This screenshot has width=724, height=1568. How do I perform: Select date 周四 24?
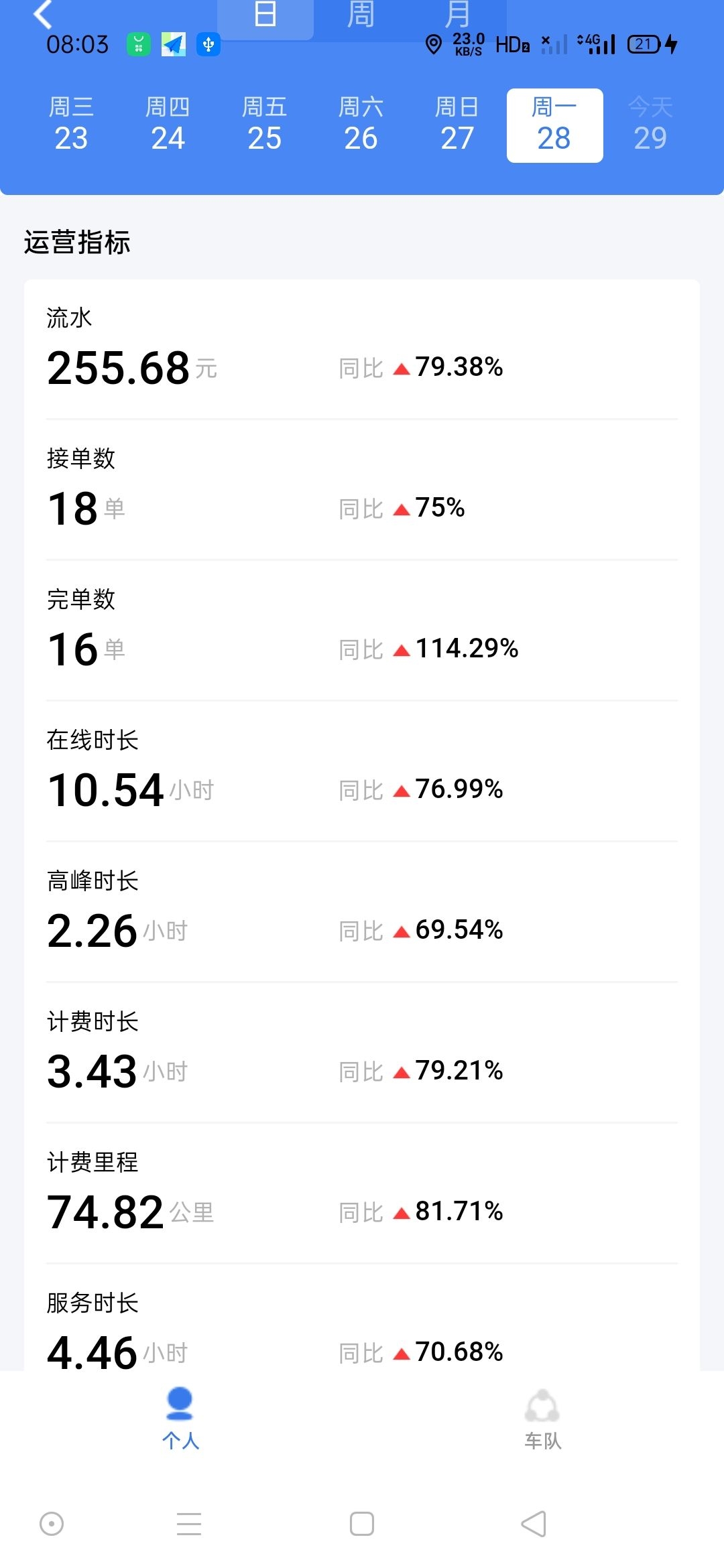[x=168, y=125]
